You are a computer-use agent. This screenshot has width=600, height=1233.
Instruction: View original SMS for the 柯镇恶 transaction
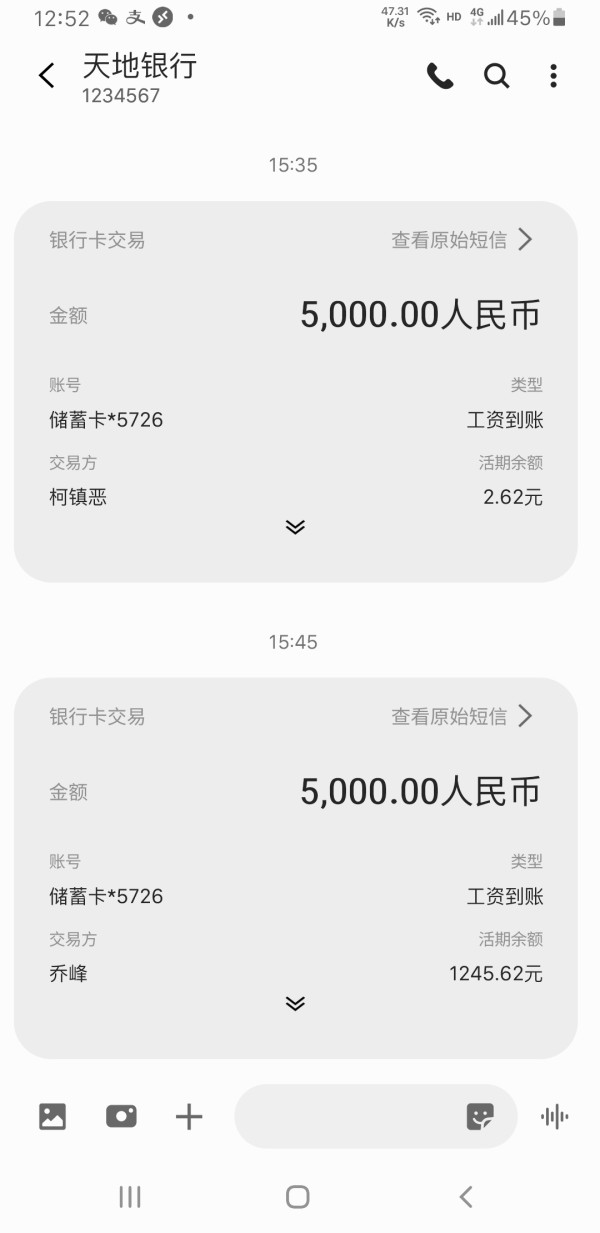(462, 240)
